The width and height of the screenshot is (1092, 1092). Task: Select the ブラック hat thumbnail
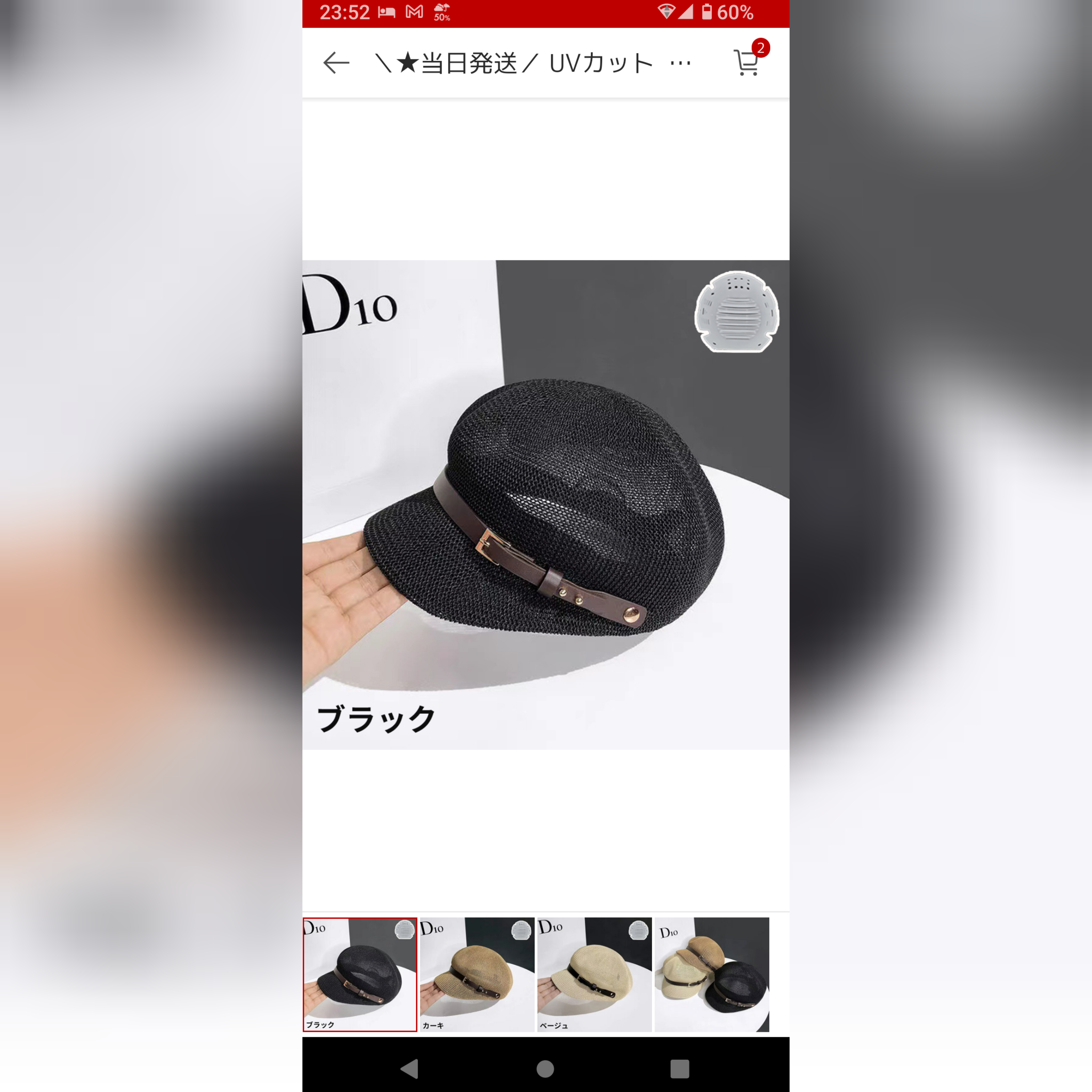(x=360, y=974)
